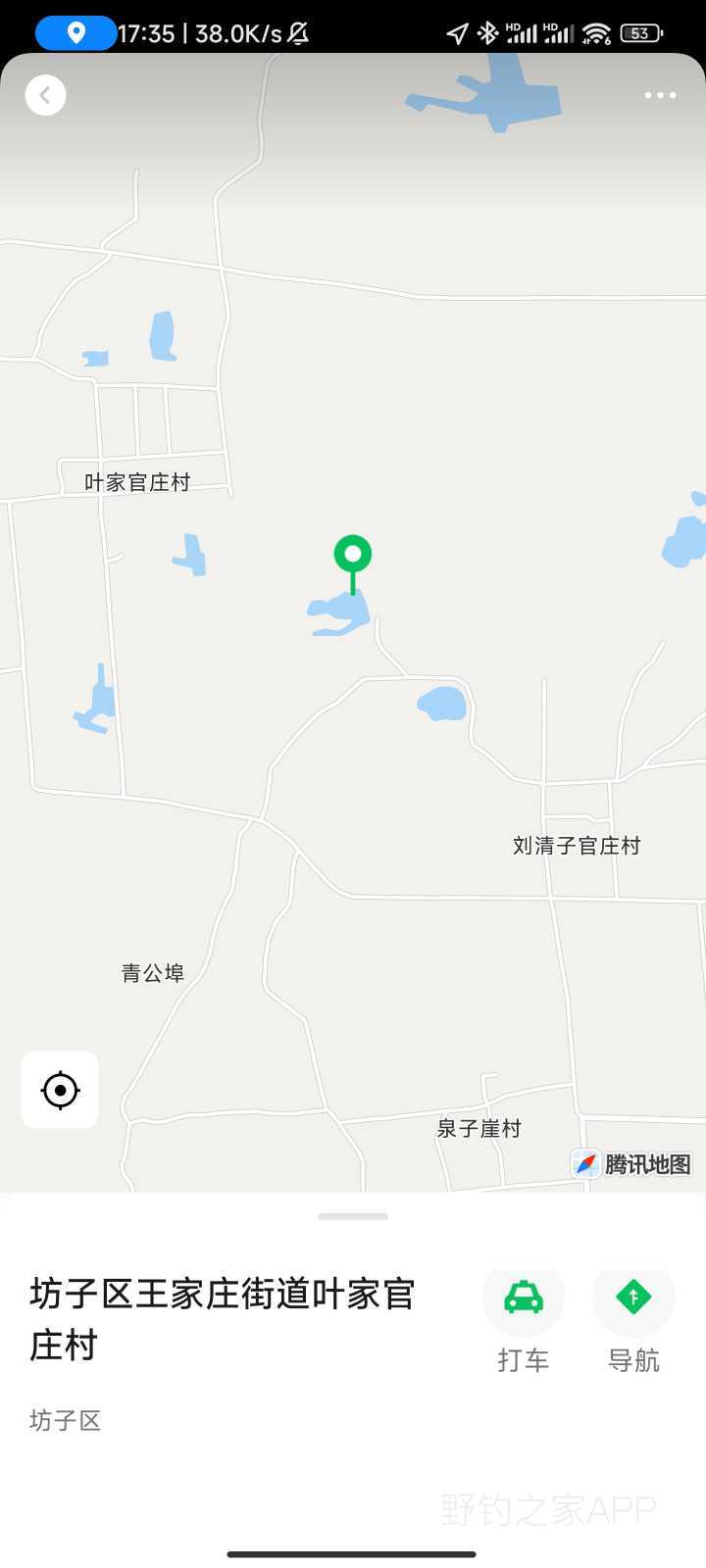Recenter map on my current location
Image resolution: width=706 pixels, height=1568 pixels.
pos(60,1090)
